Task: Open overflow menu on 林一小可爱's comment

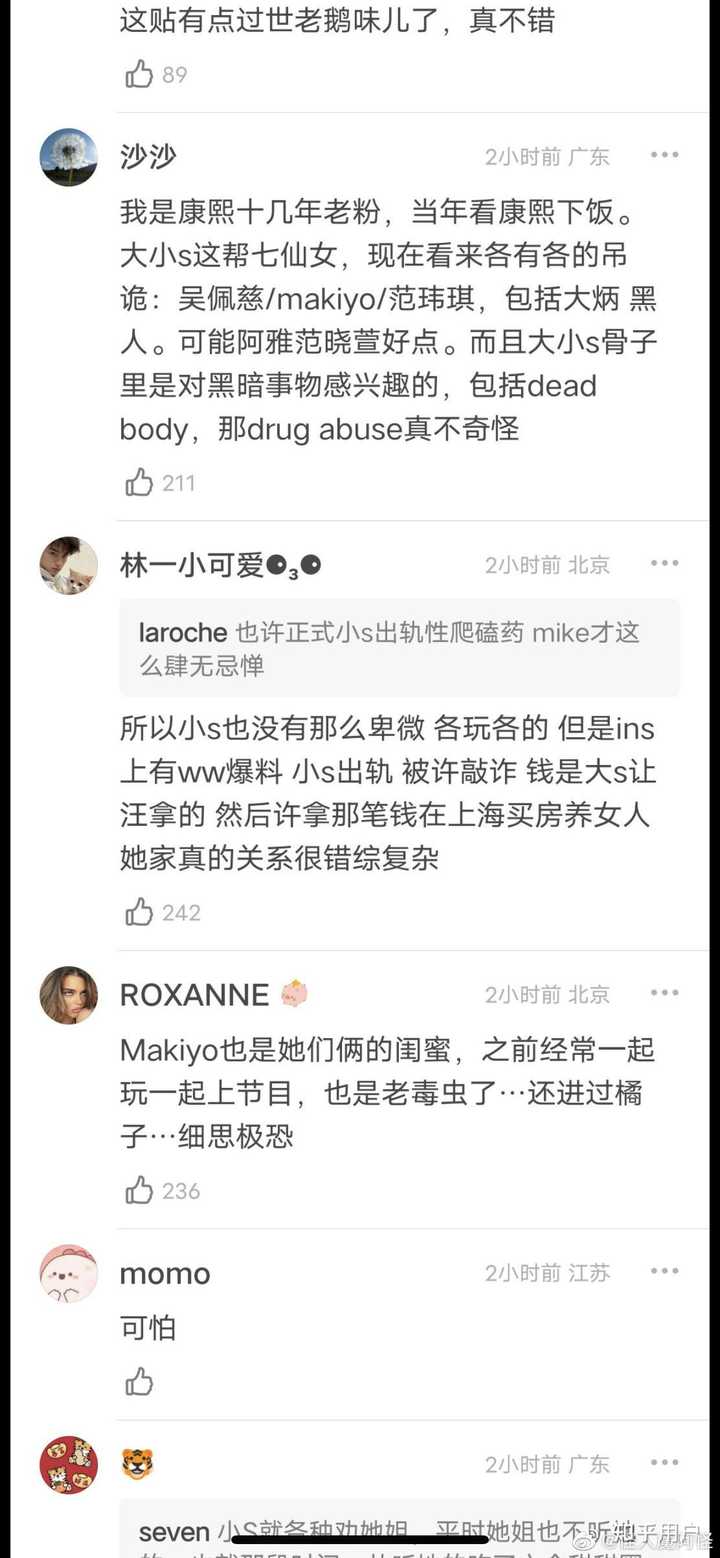Action: tap(664, 564)
